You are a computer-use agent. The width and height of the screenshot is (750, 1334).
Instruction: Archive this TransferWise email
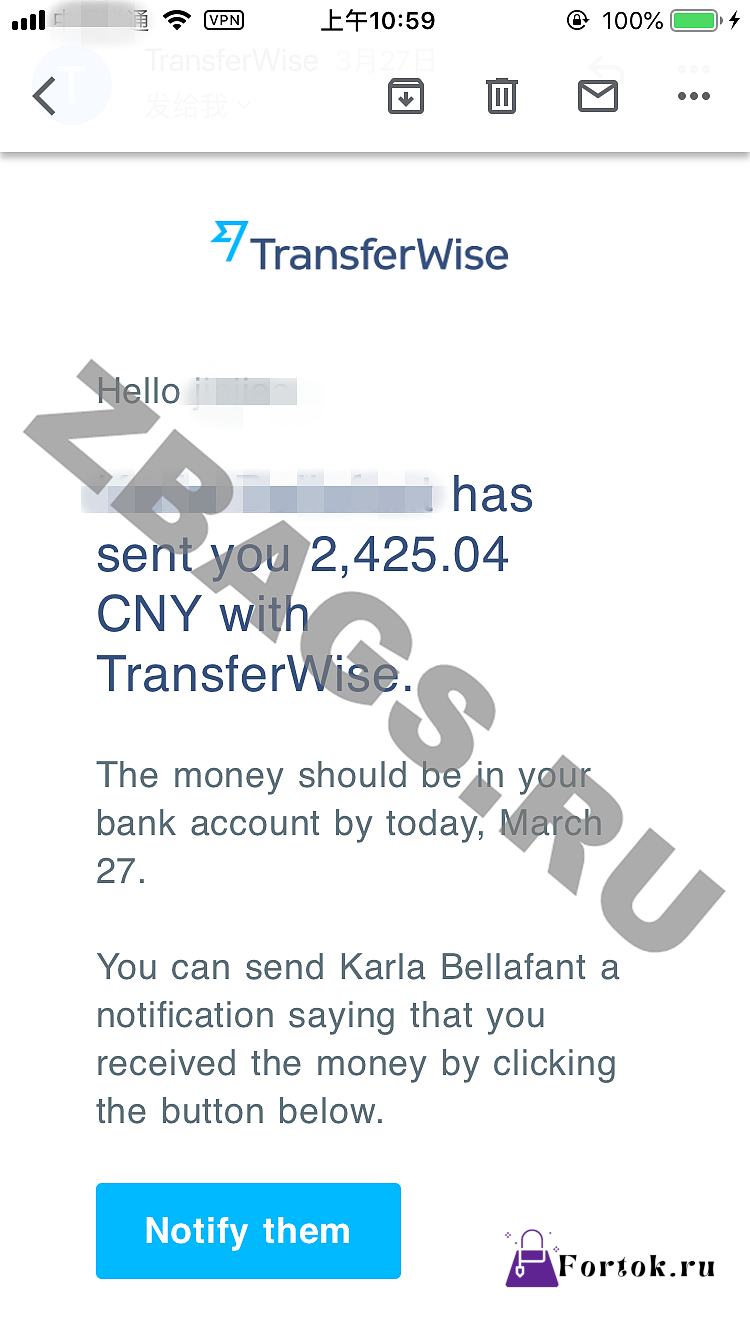405,96
